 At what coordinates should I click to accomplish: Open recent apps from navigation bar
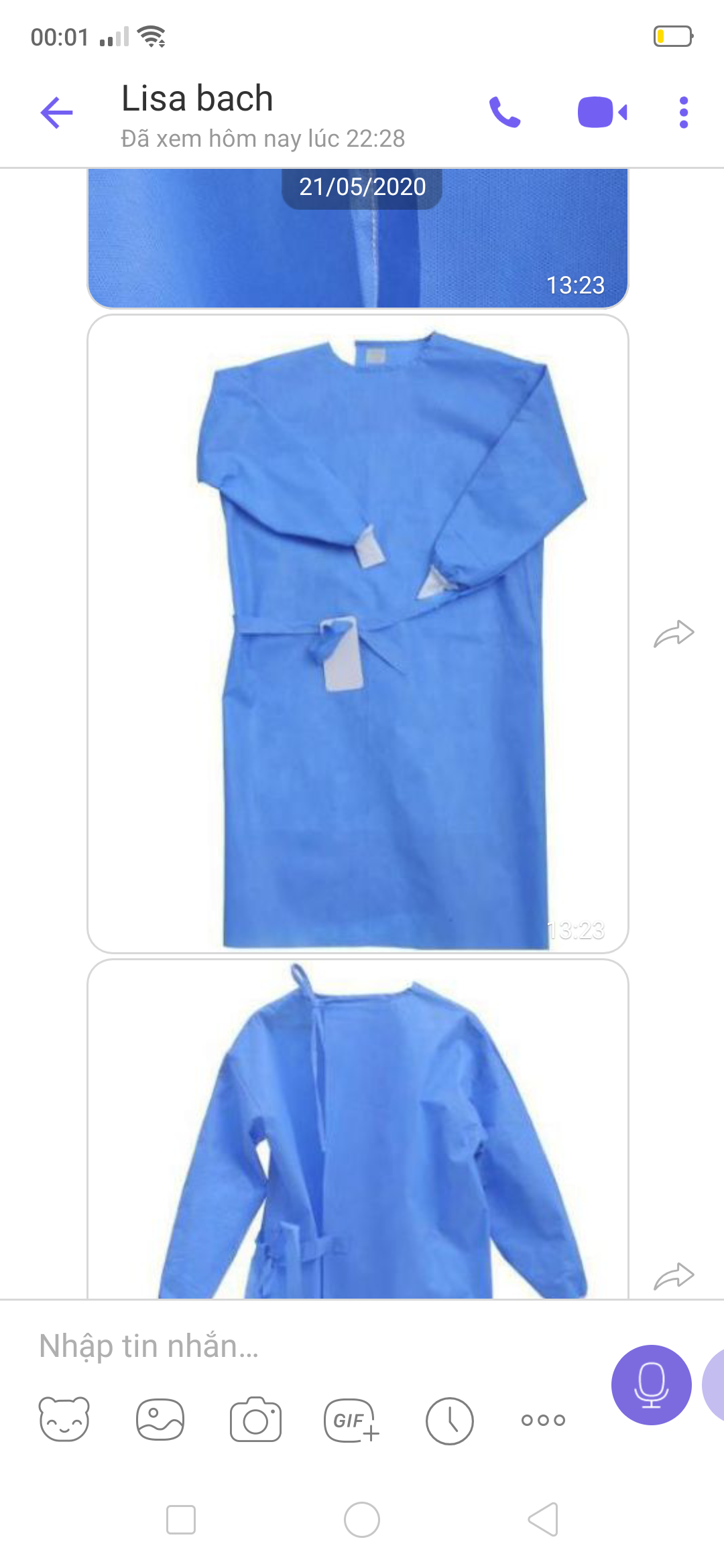point(181,1520)
